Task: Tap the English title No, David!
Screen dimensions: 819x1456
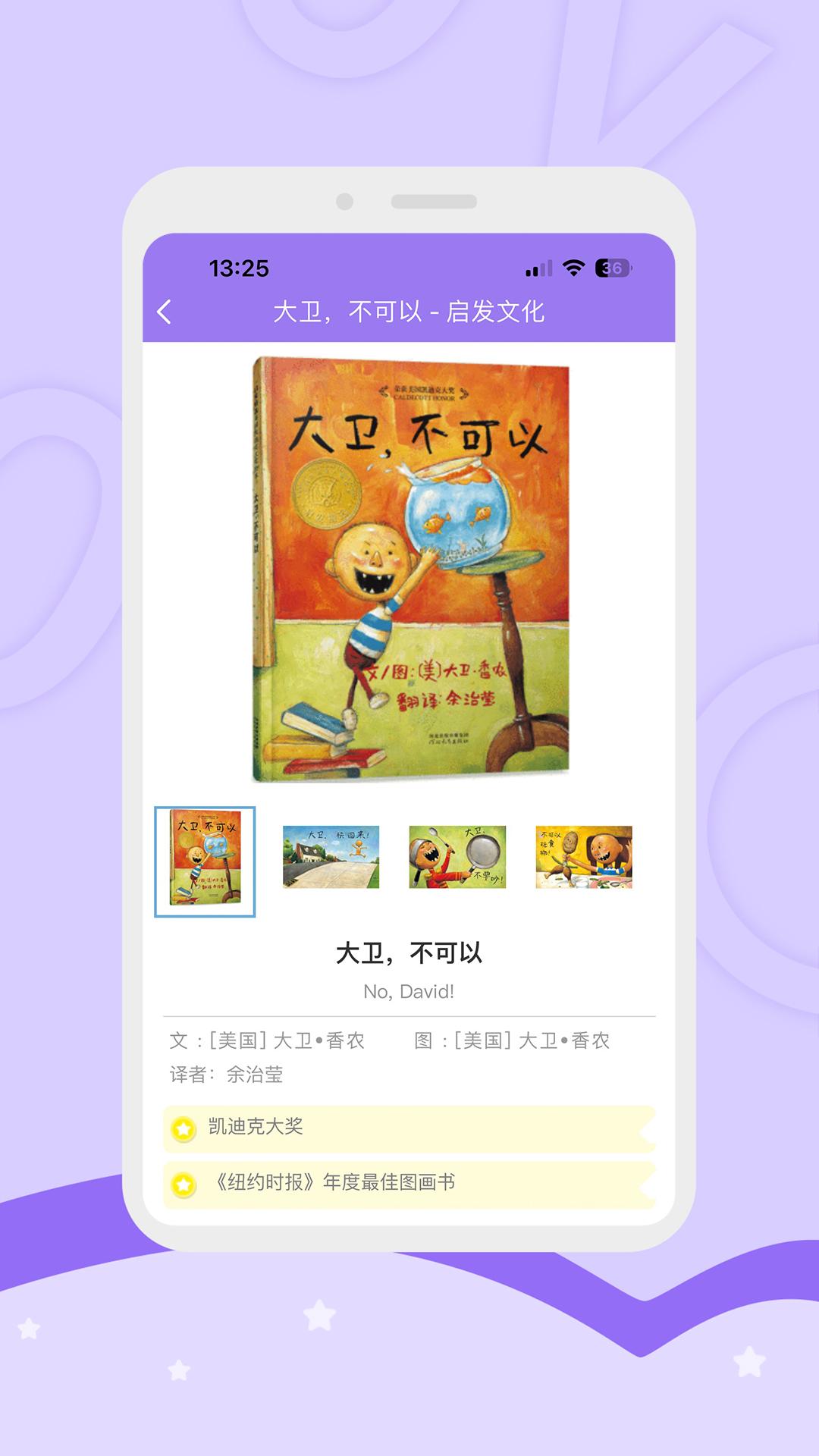Action: click(x=409, y=990)
